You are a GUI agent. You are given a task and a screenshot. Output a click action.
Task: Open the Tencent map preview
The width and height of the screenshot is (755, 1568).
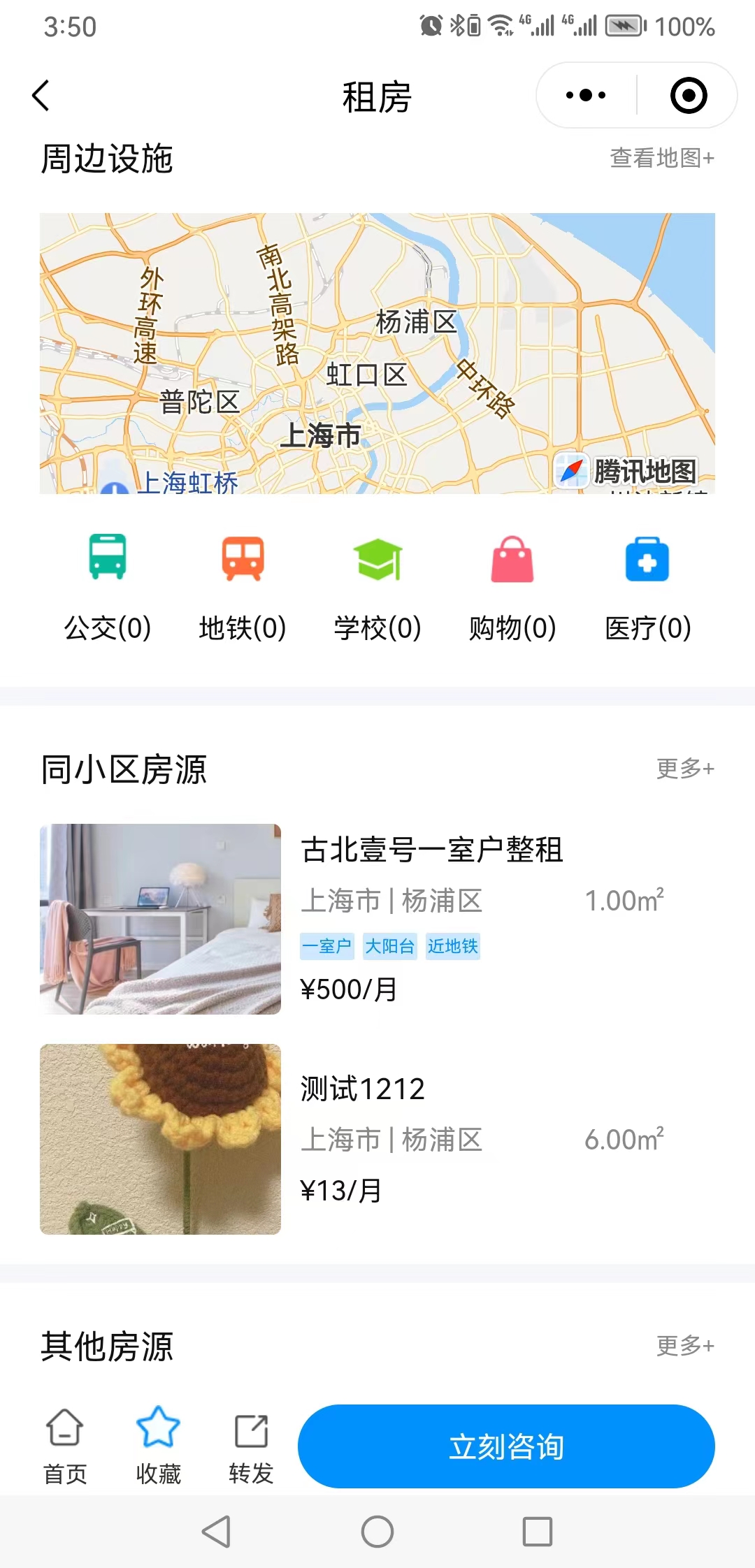(377, 353)
